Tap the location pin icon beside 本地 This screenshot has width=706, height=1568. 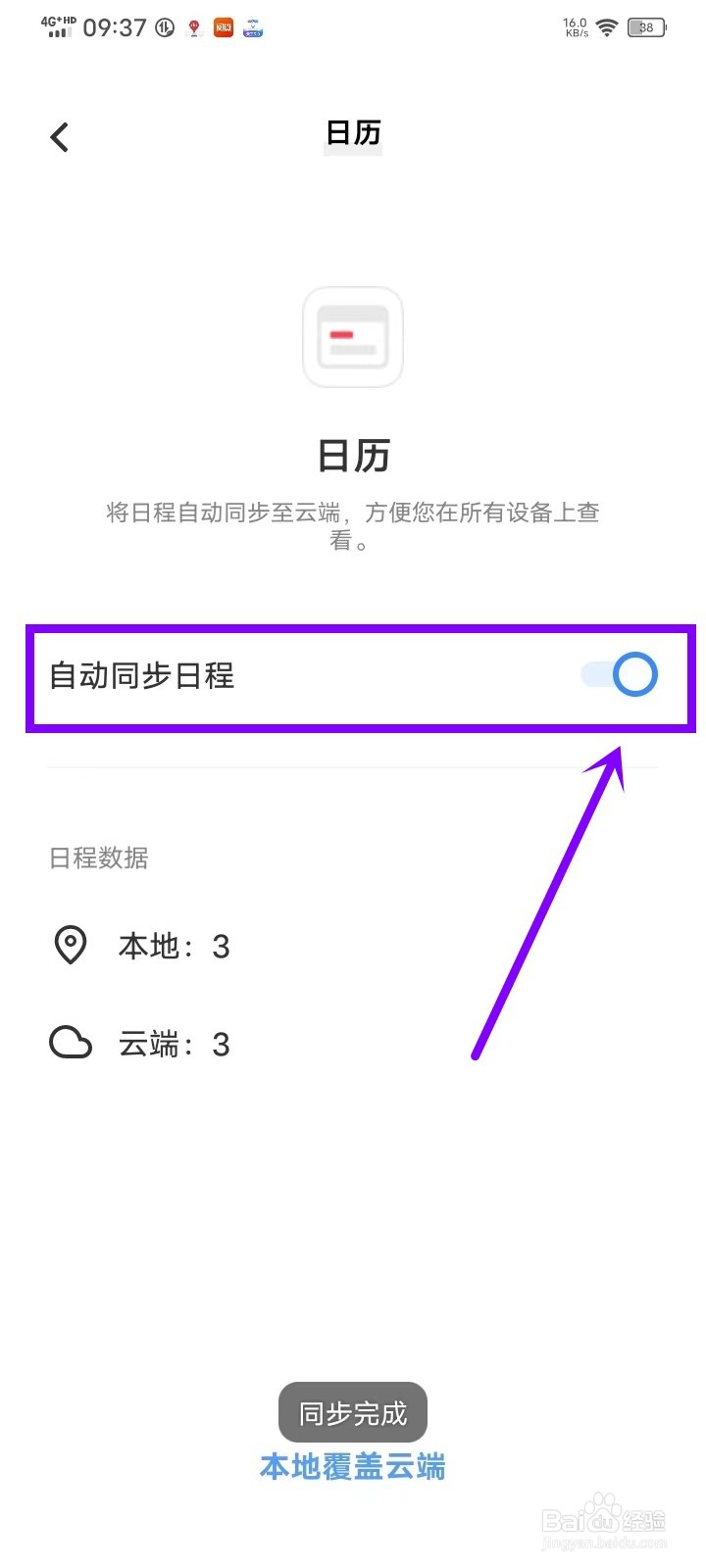70,945
